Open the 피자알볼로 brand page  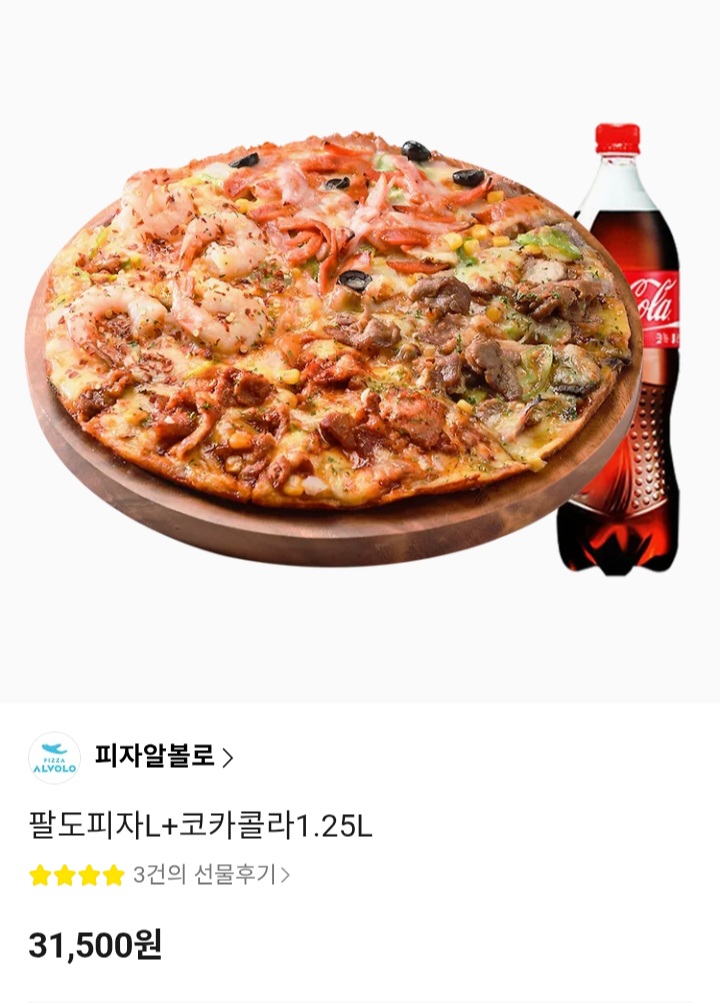[x=163, y=757]
